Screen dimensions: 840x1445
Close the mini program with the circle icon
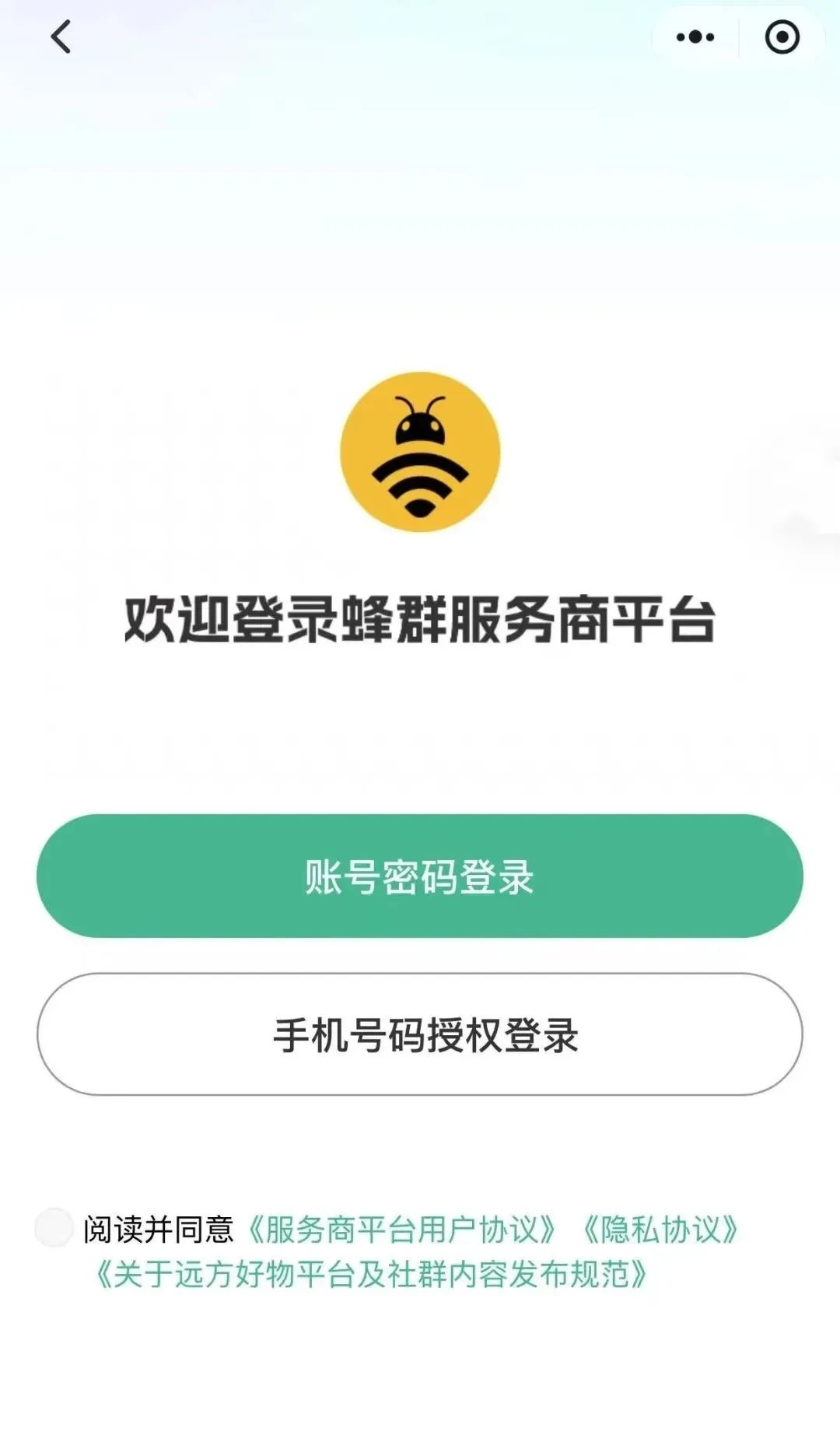[x=782, y=37]
